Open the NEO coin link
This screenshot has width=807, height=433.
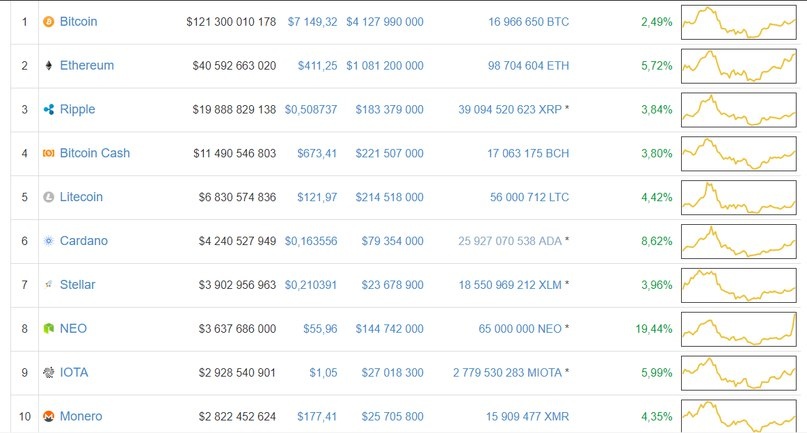72,328
